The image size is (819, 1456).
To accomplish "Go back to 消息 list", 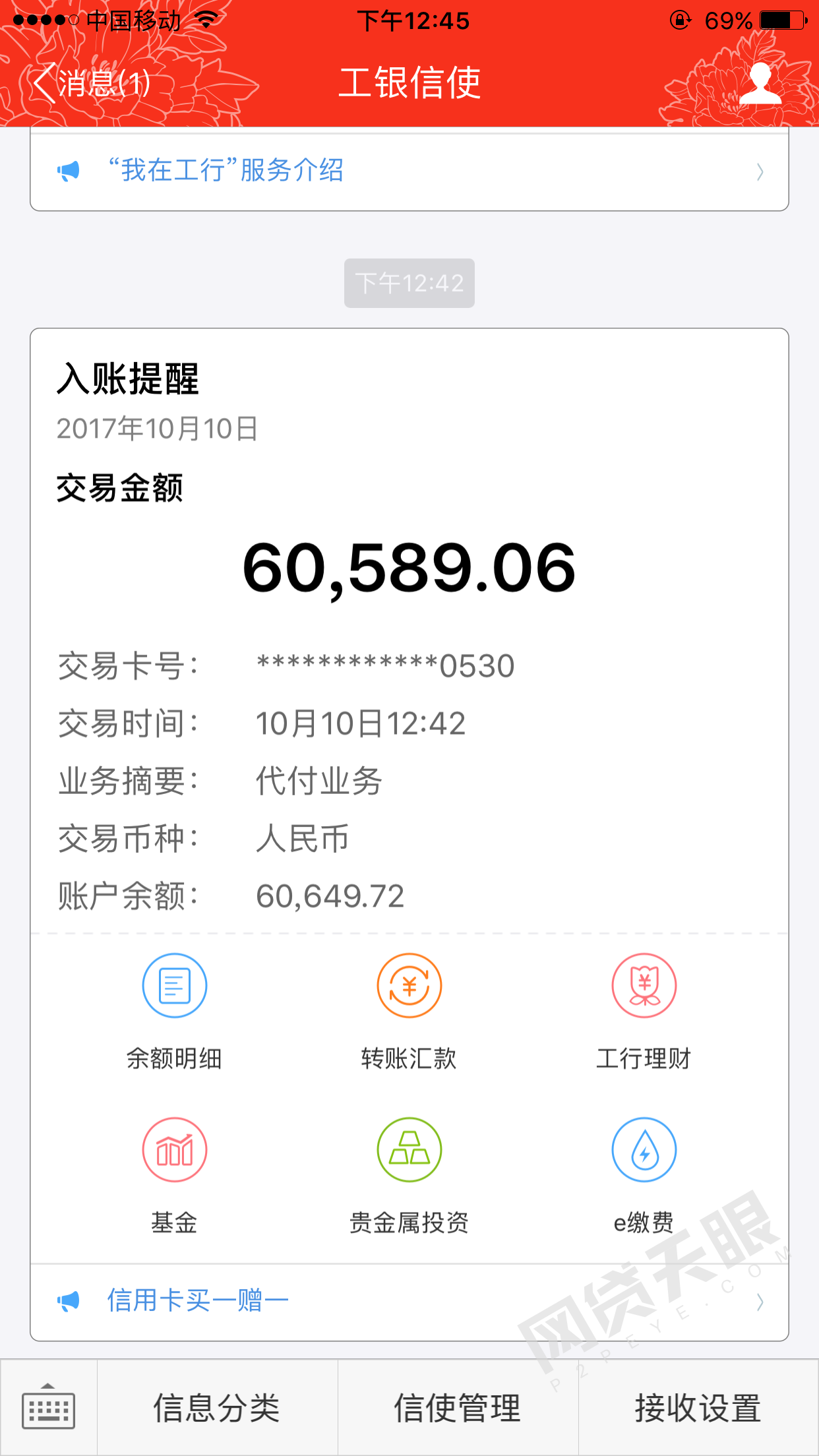I will click(92, 84).
